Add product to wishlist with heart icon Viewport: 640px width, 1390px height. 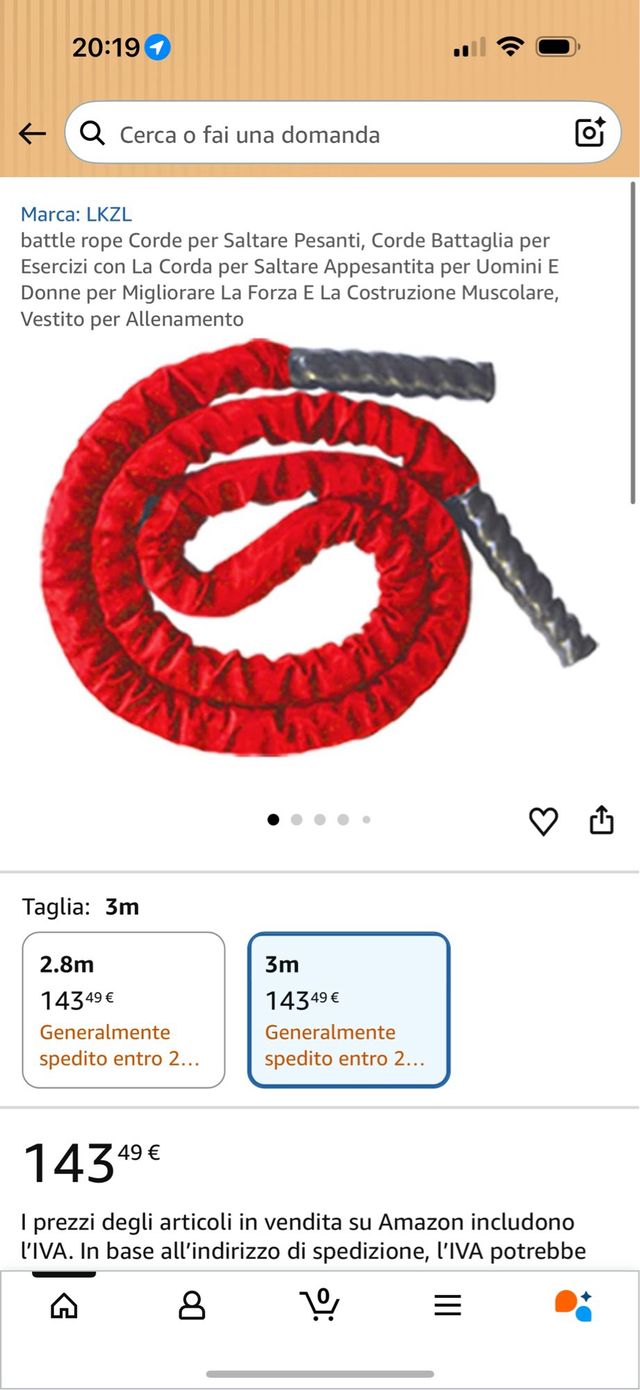point(543,821)
